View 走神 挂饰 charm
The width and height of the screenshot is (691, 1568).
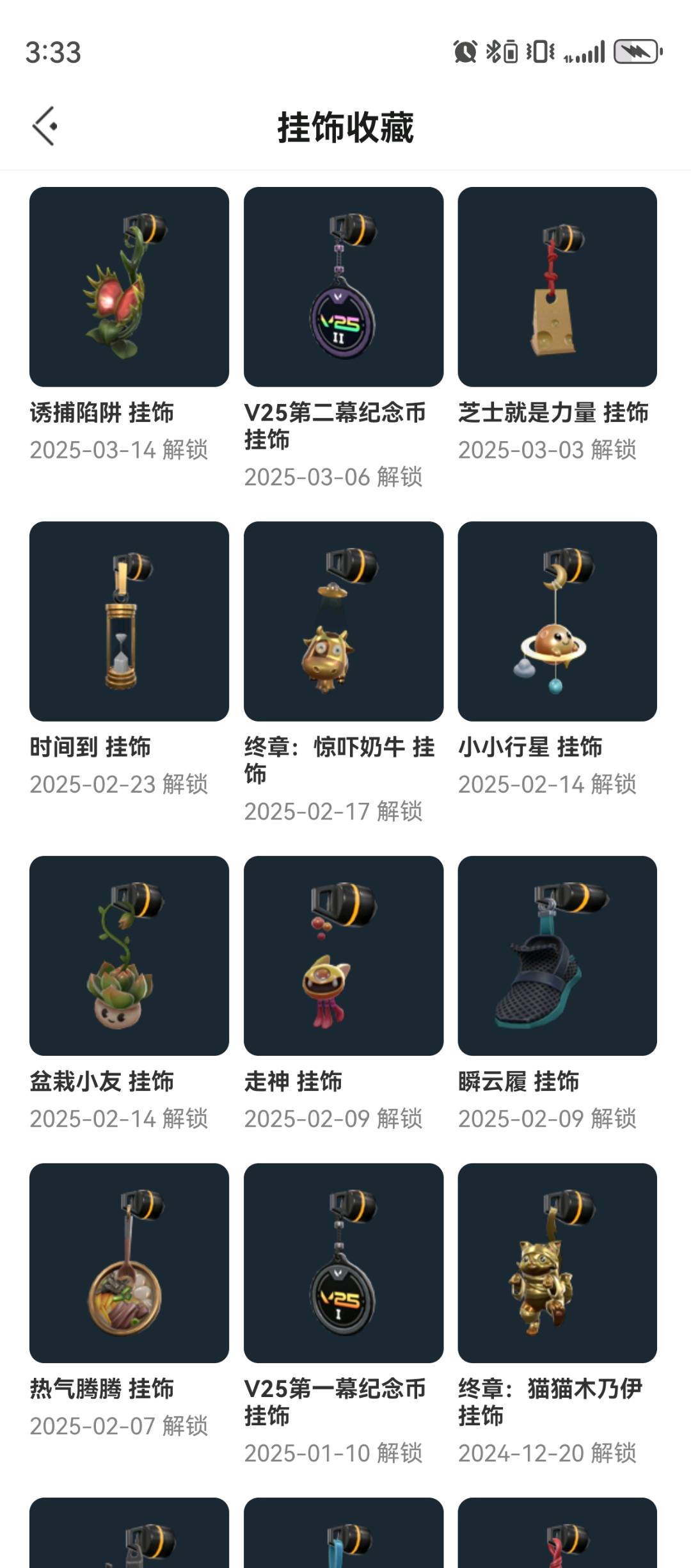344,955
